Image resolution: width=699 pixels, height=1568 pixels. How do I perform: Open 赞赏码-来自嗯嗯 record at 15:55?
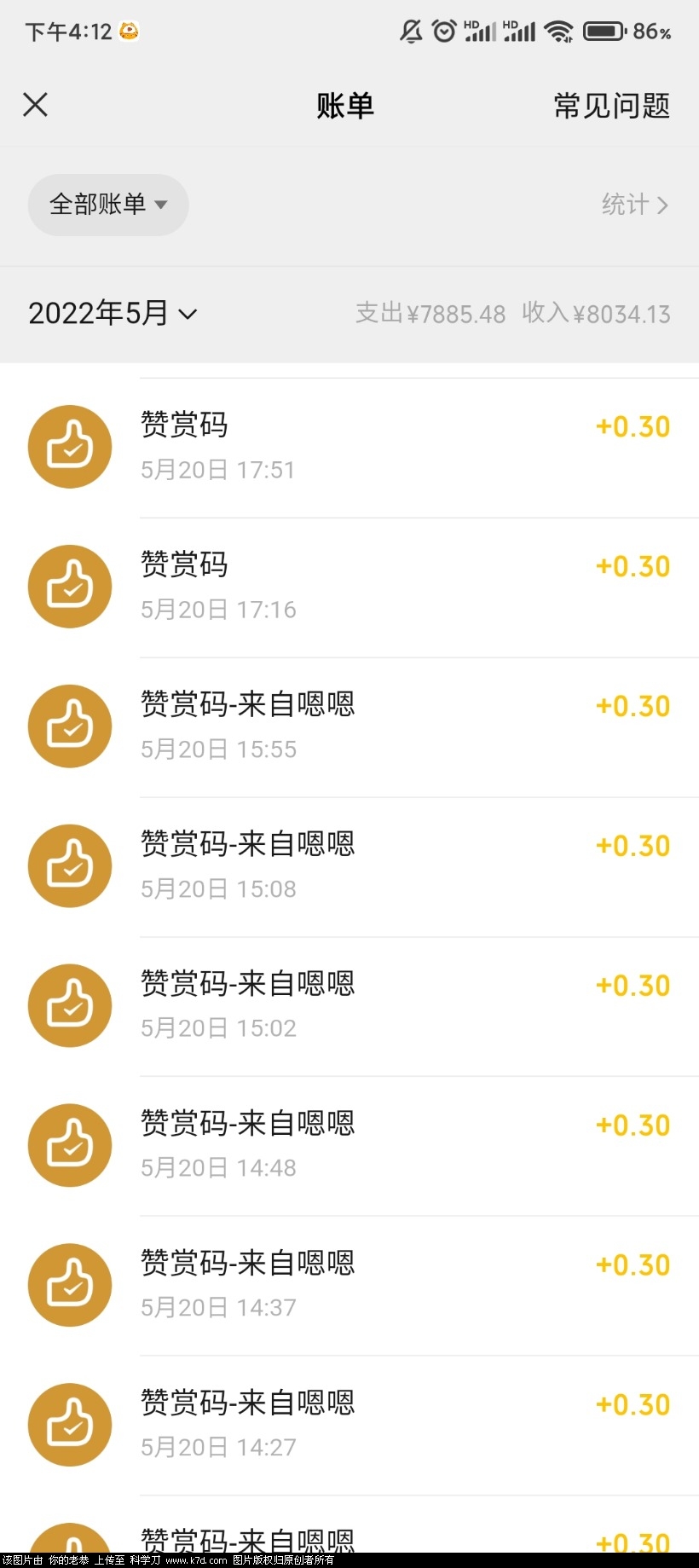349,726
